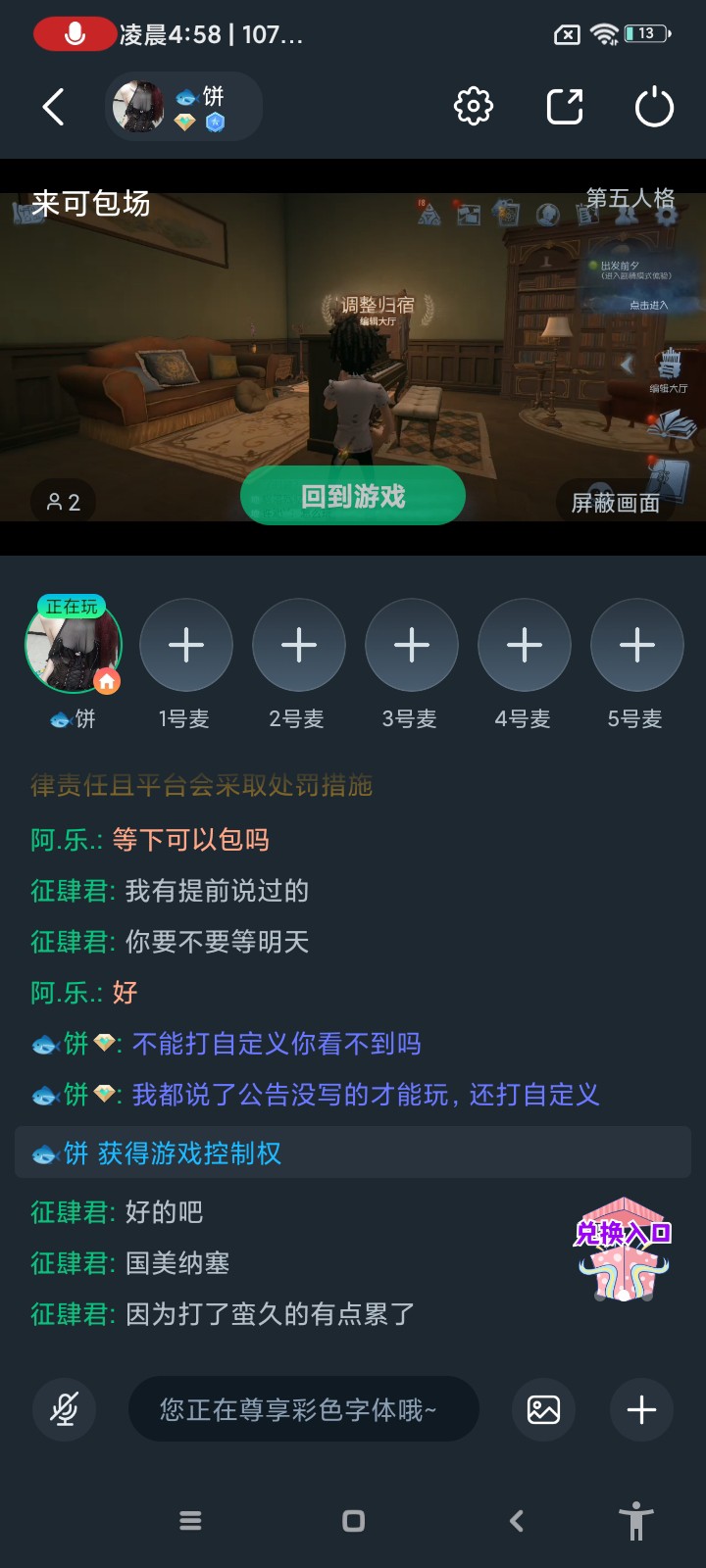The width and height of the screenshot is (706, 1568).
Task: Tap the system home button
Action: pyautogui.click(x=353, y=1521)
